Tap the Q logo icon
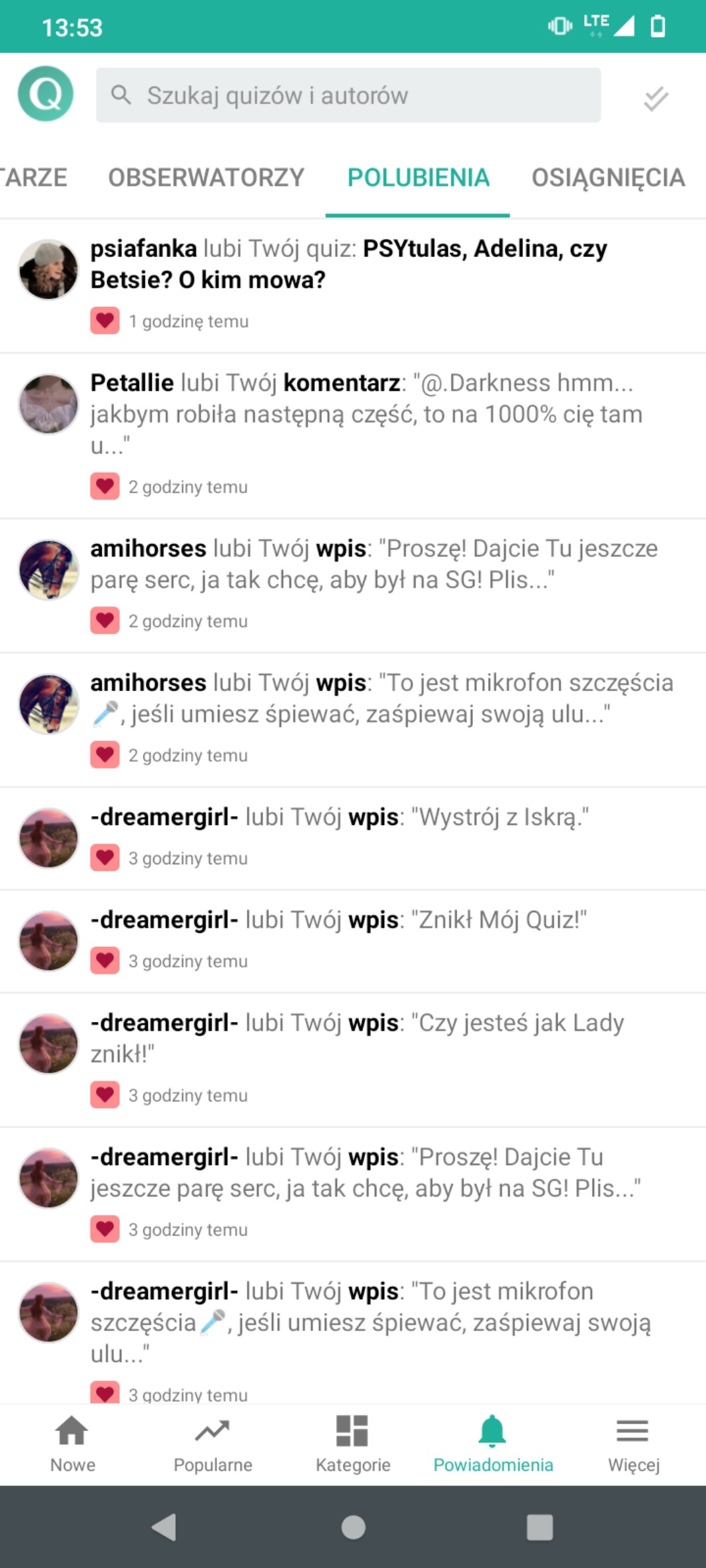Image resolution: width=706 pixels, height=1568 pixels. (45, 94)
